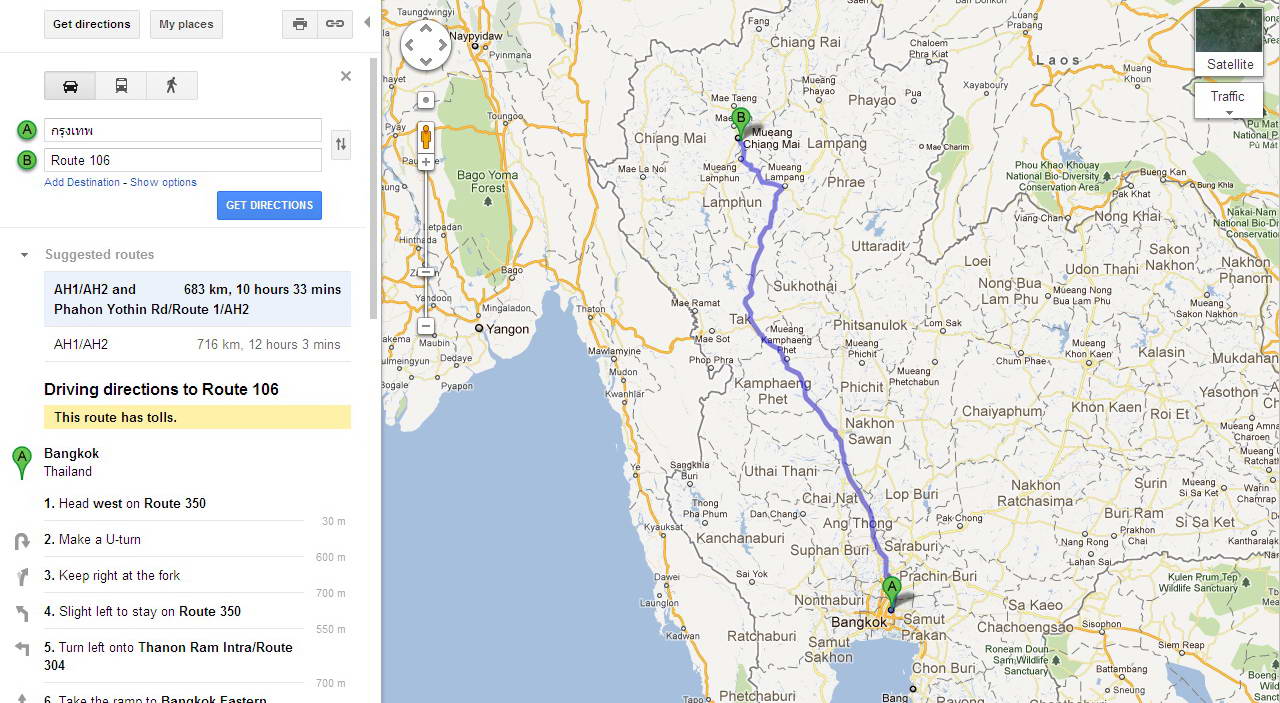Switch to walking mode
Viewport: 1280px width, 703px height.
tap(171, 85)
